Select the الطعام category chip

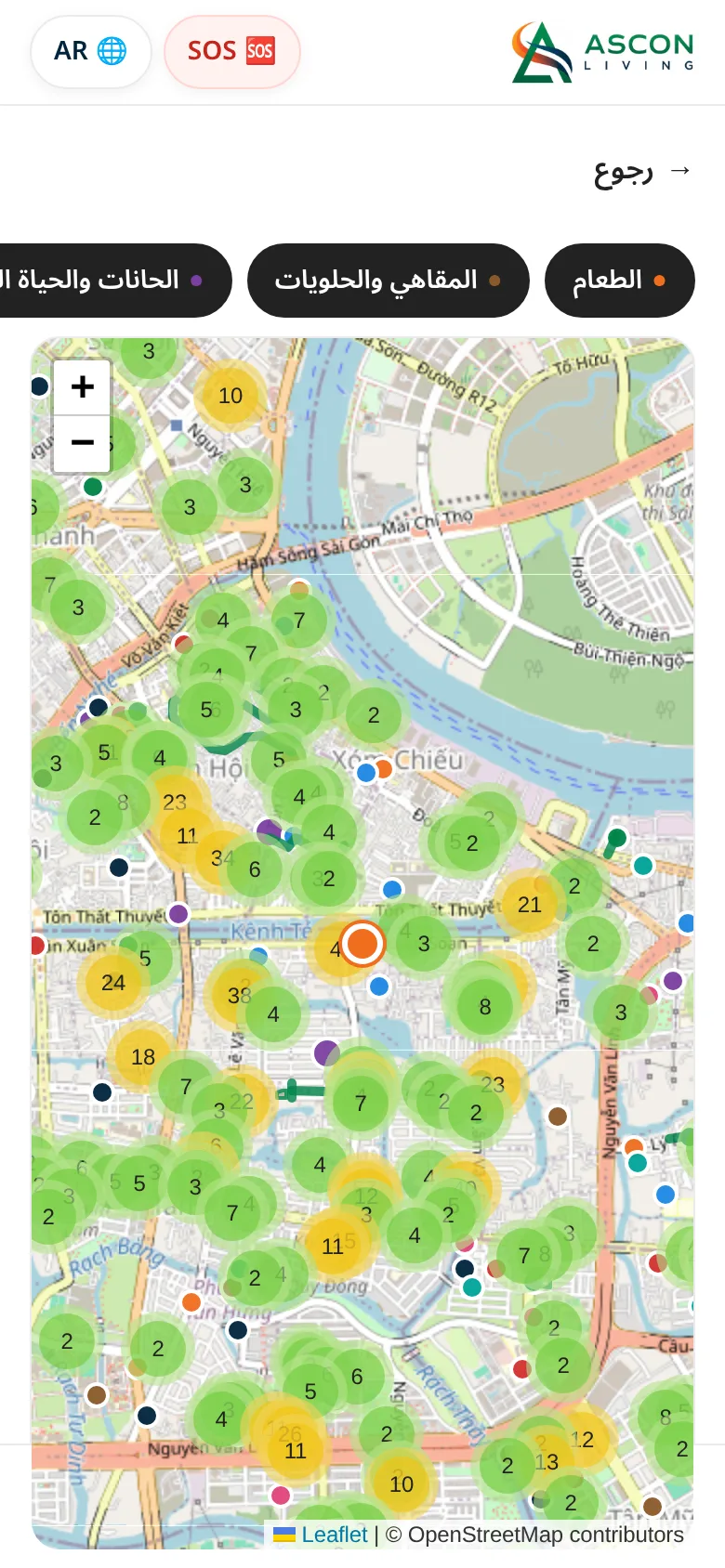point(619,281)
